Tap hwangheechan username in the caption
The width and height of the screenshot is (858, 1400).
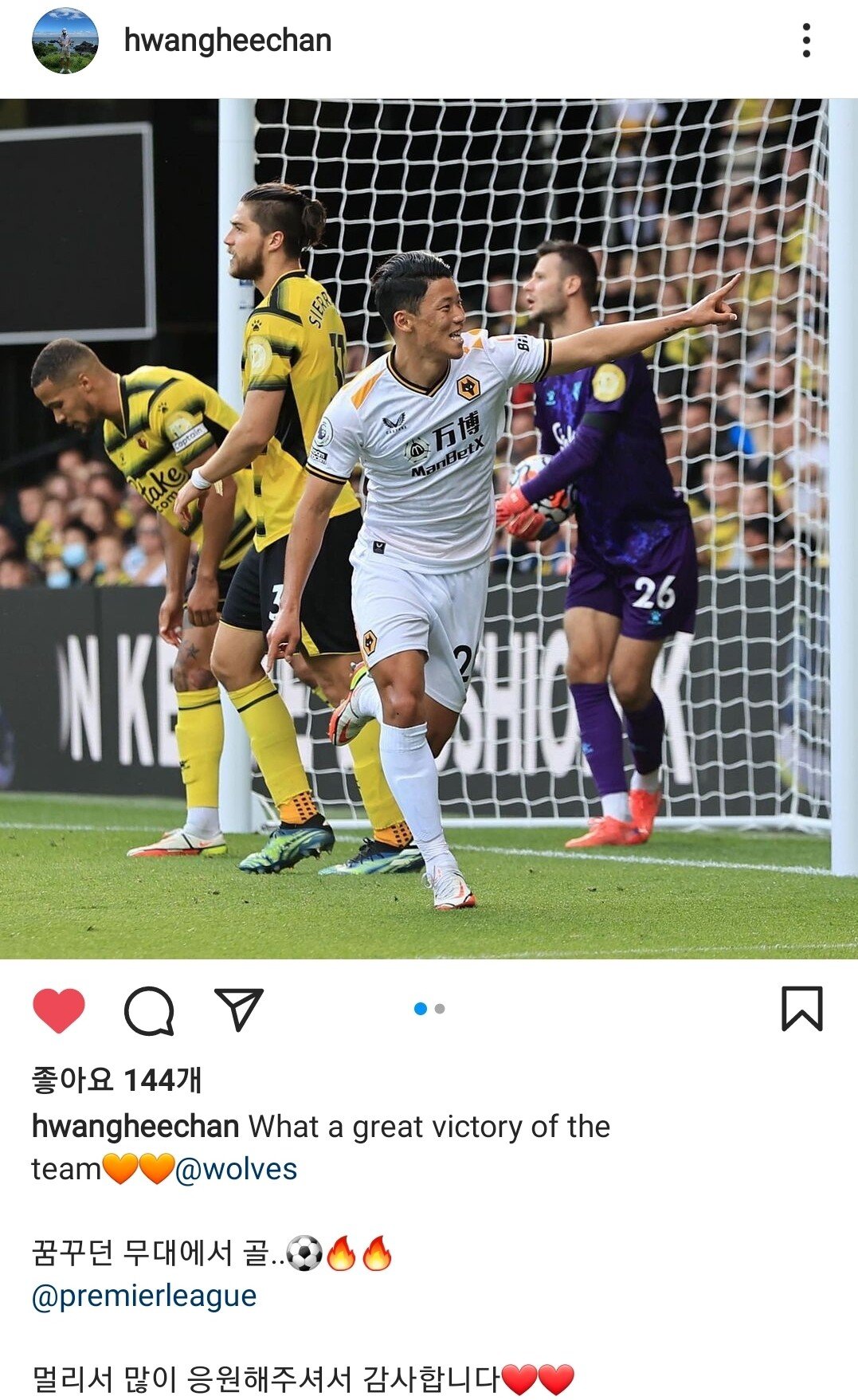click(x=135, y=1127)
